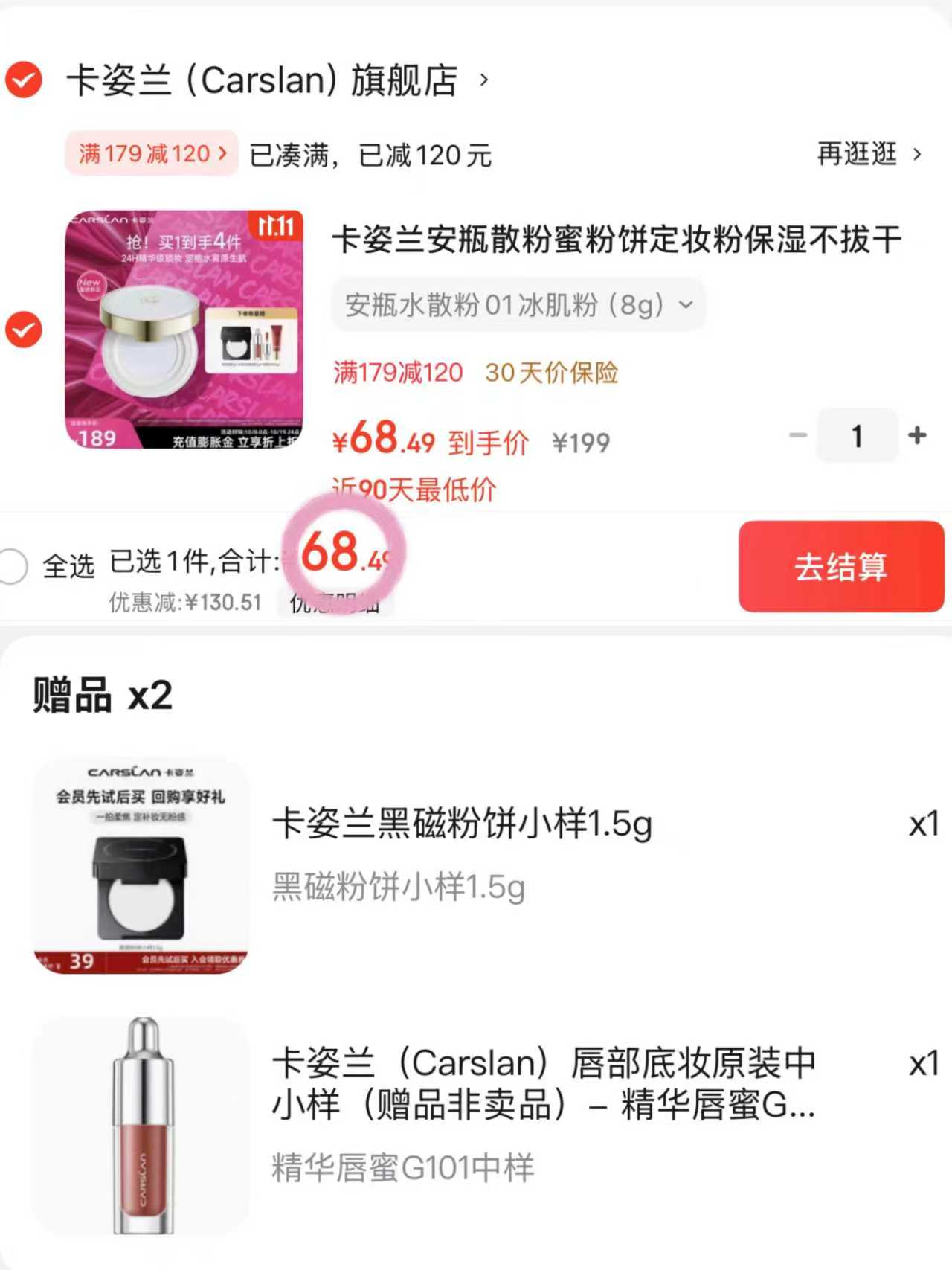This screenshot has height=1270, width=952.
Task: Click the quantity input showing 1
Action: 858,435
